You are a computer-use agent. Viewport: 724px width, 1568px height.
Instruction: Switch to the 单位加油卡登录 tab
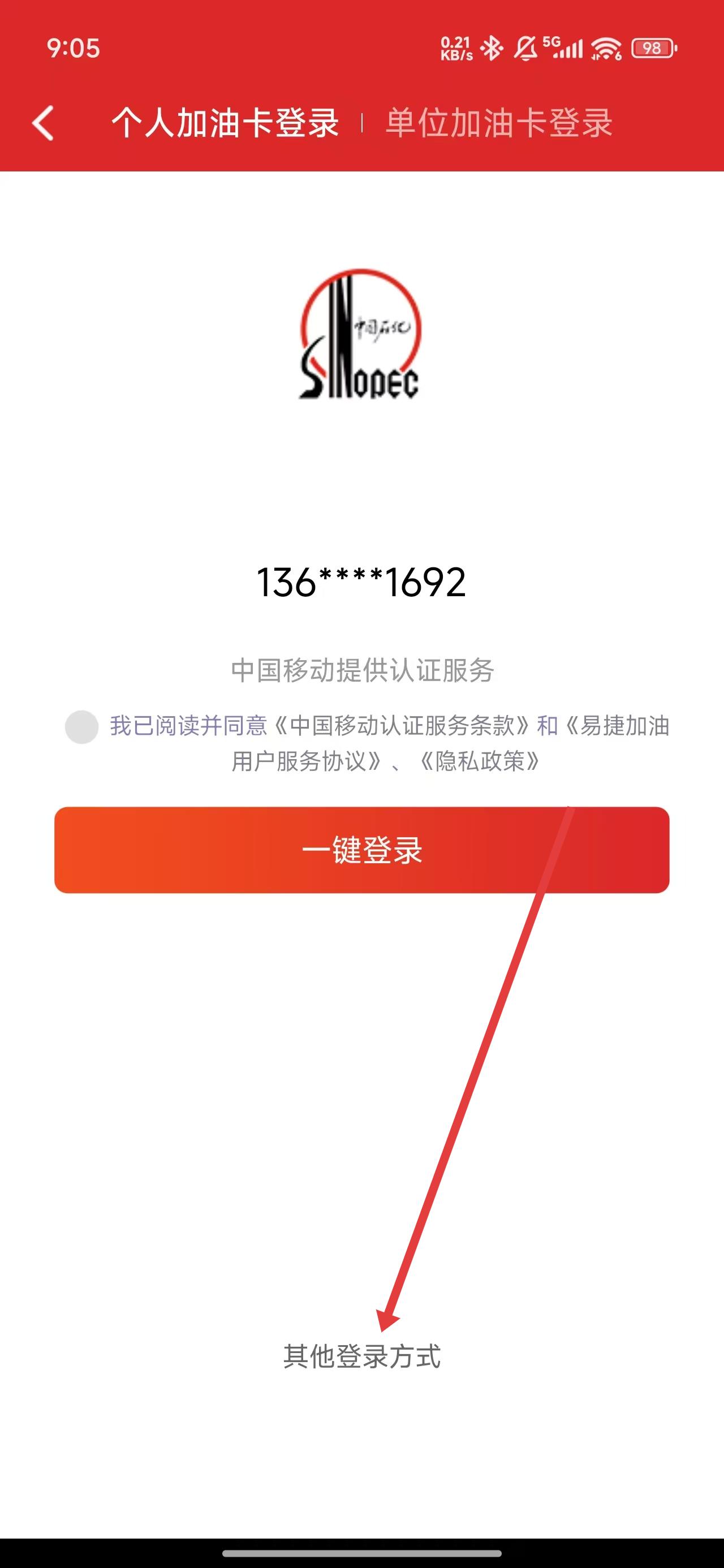499,123
